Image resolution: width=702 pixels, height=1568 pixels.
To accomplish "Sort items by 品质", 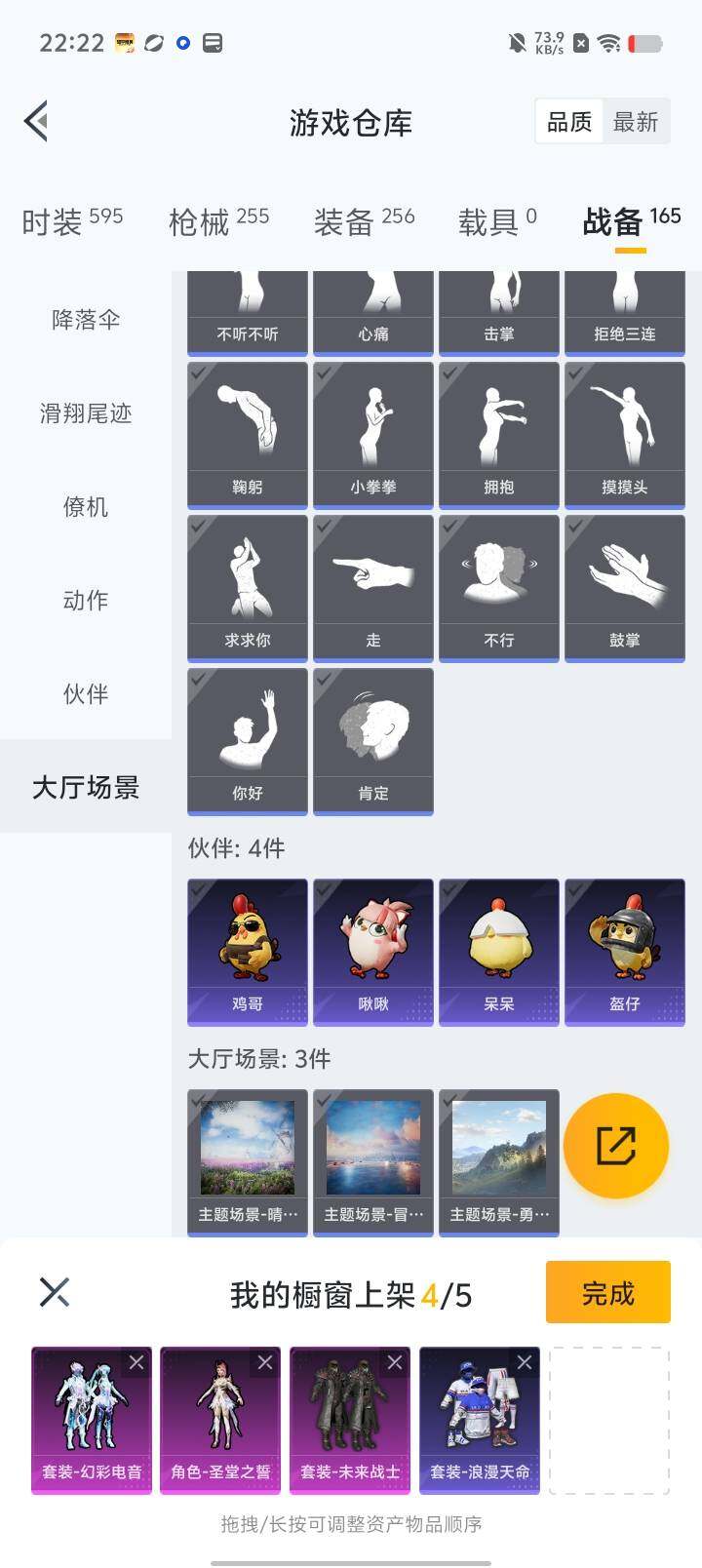I will 569,122.
